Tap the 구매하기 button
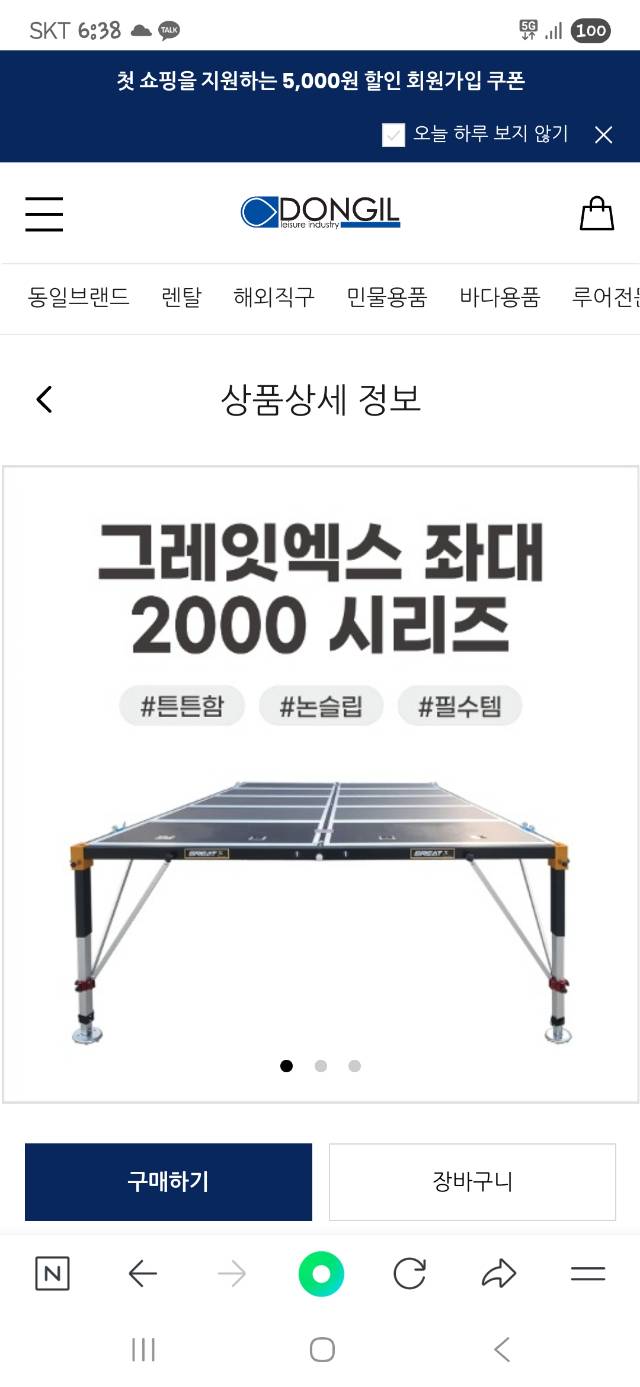The image size is (640, 1387). click(x=168, y=1182)
